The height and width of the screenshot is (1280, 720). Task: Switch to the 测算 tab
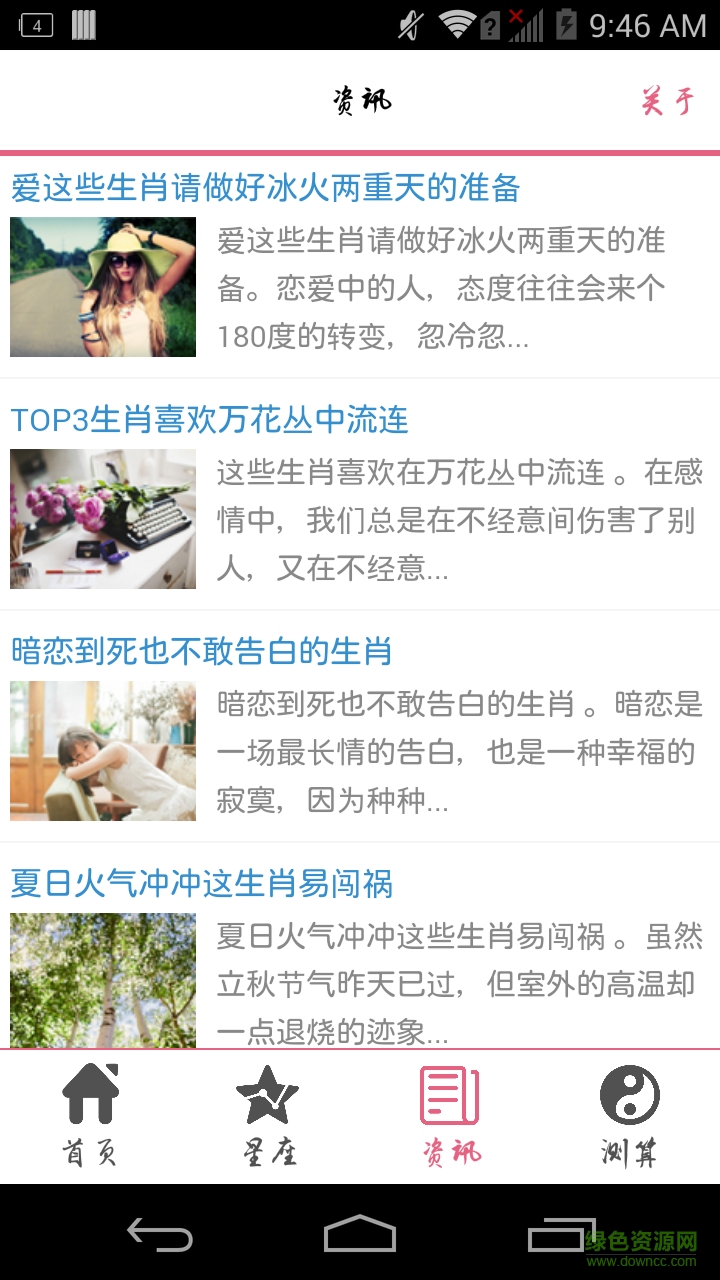pos(629,1116)
